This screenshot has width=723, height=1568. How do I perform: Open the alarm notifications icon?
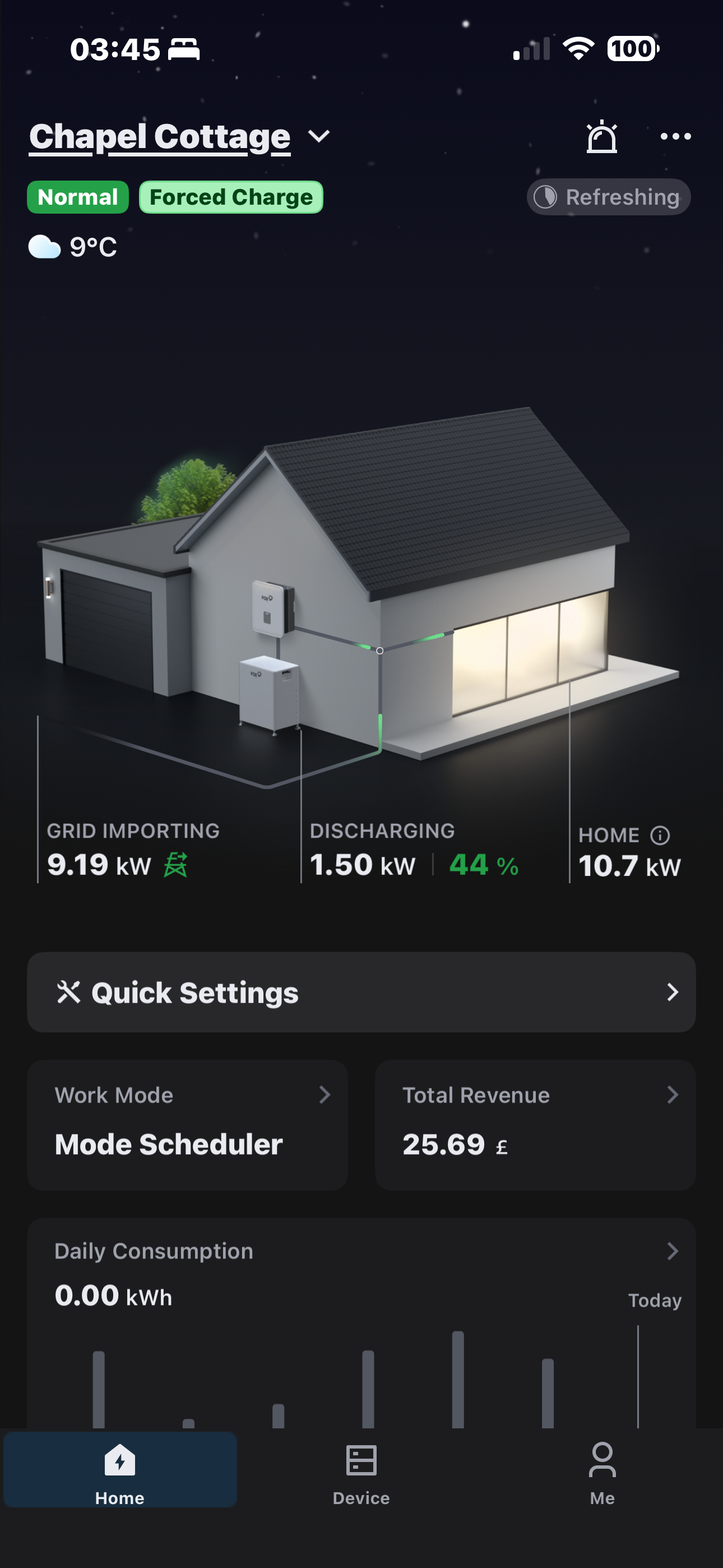click(601, 136)
